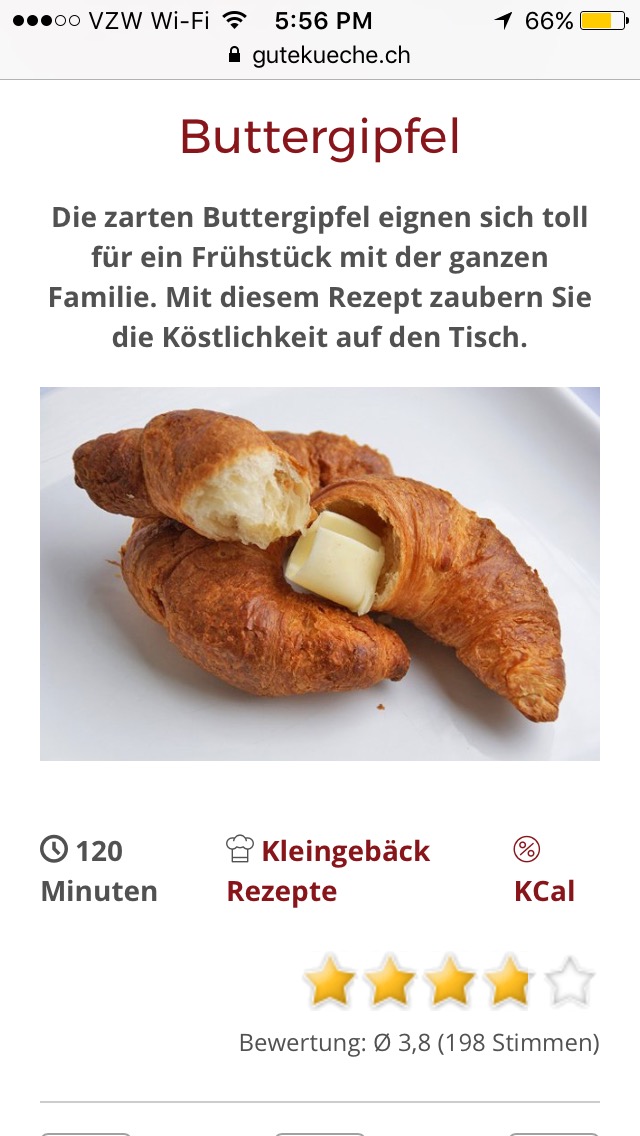
Task: Open the KCal nutrition link
Action: tap(544, 870)
